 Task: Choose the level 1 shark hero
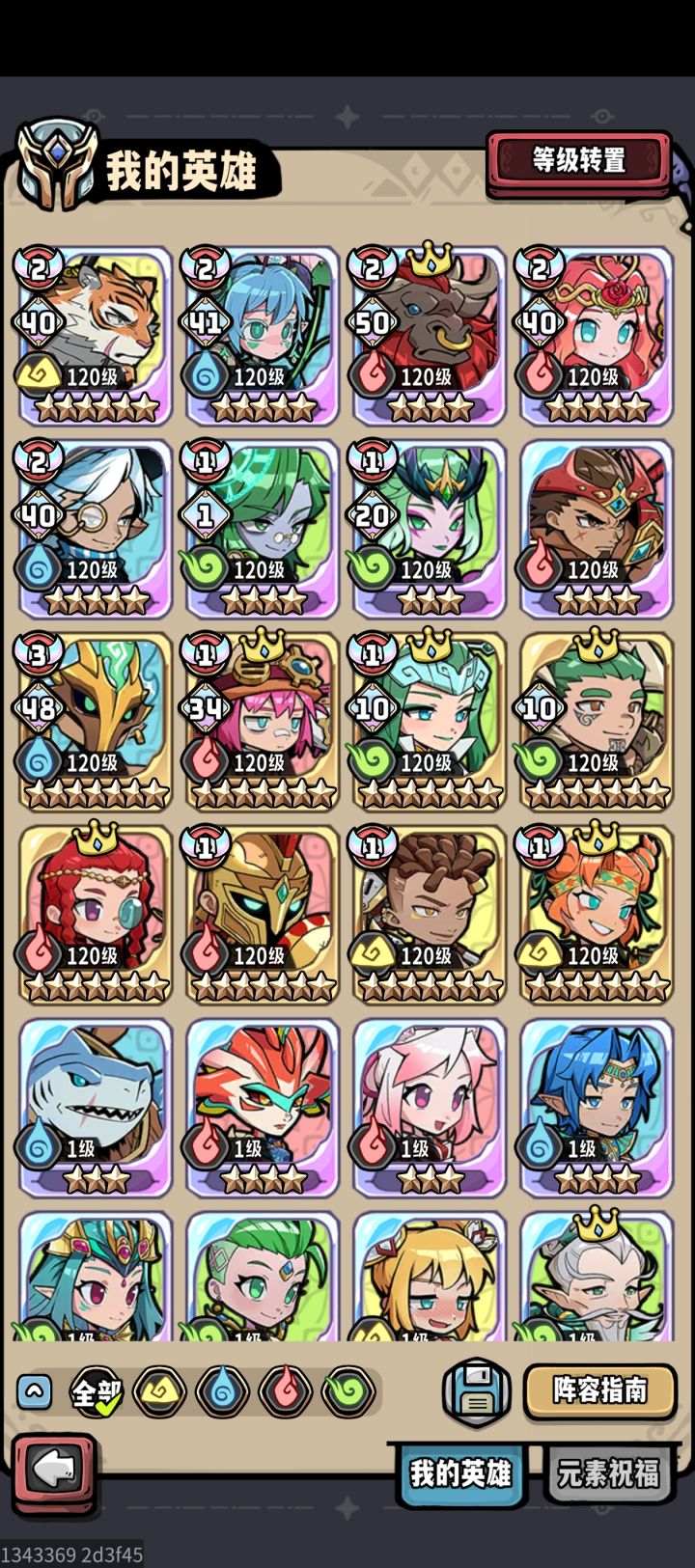95,1108
